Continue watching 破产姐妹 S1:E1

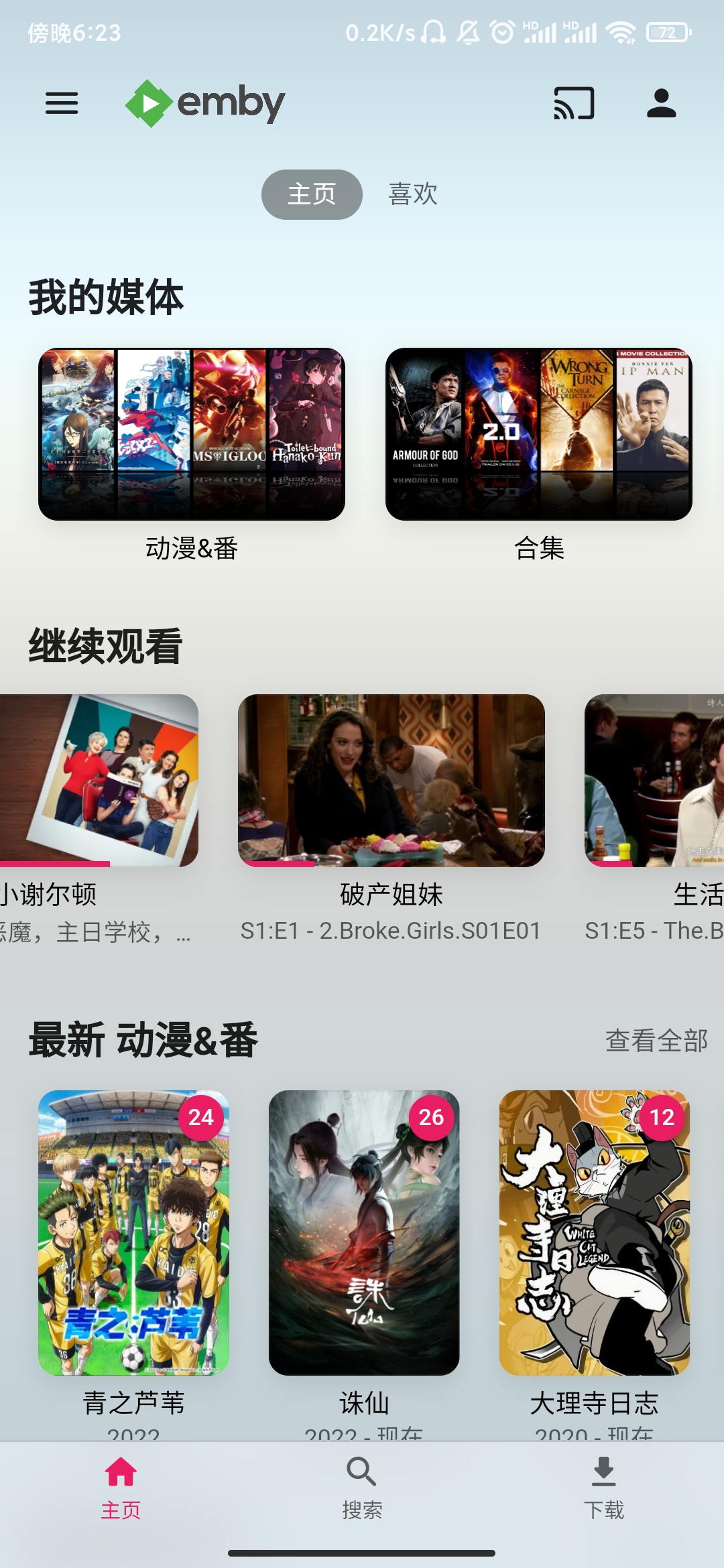391,780
